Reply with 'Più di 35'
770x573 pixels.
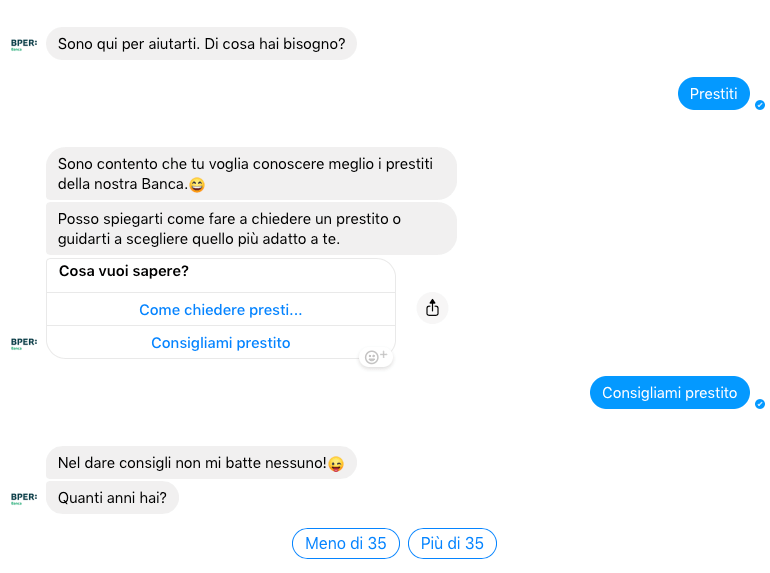[452, 543]
